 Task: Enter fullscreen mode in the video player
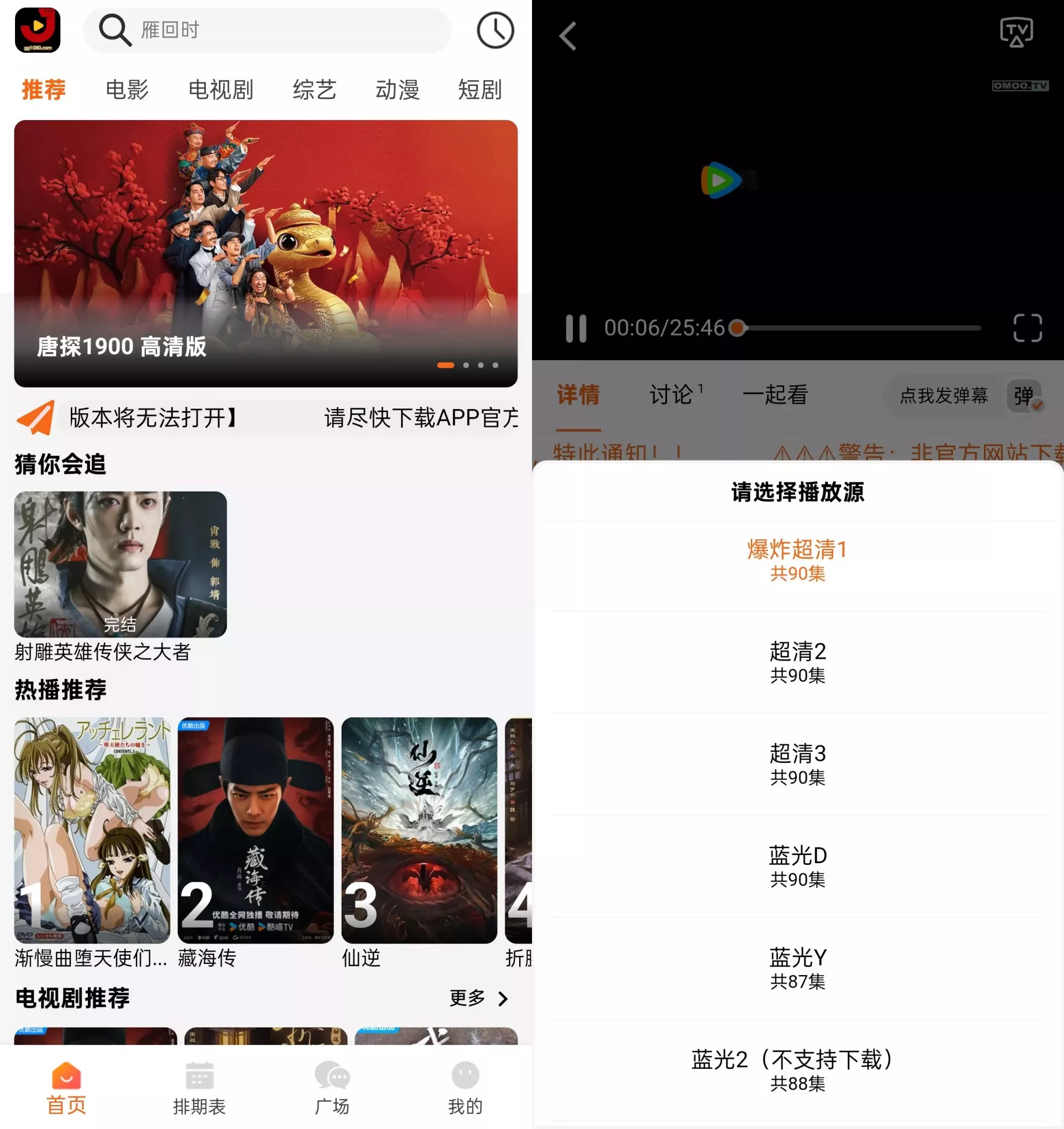pyautogui.click(x=1026, y=328)
